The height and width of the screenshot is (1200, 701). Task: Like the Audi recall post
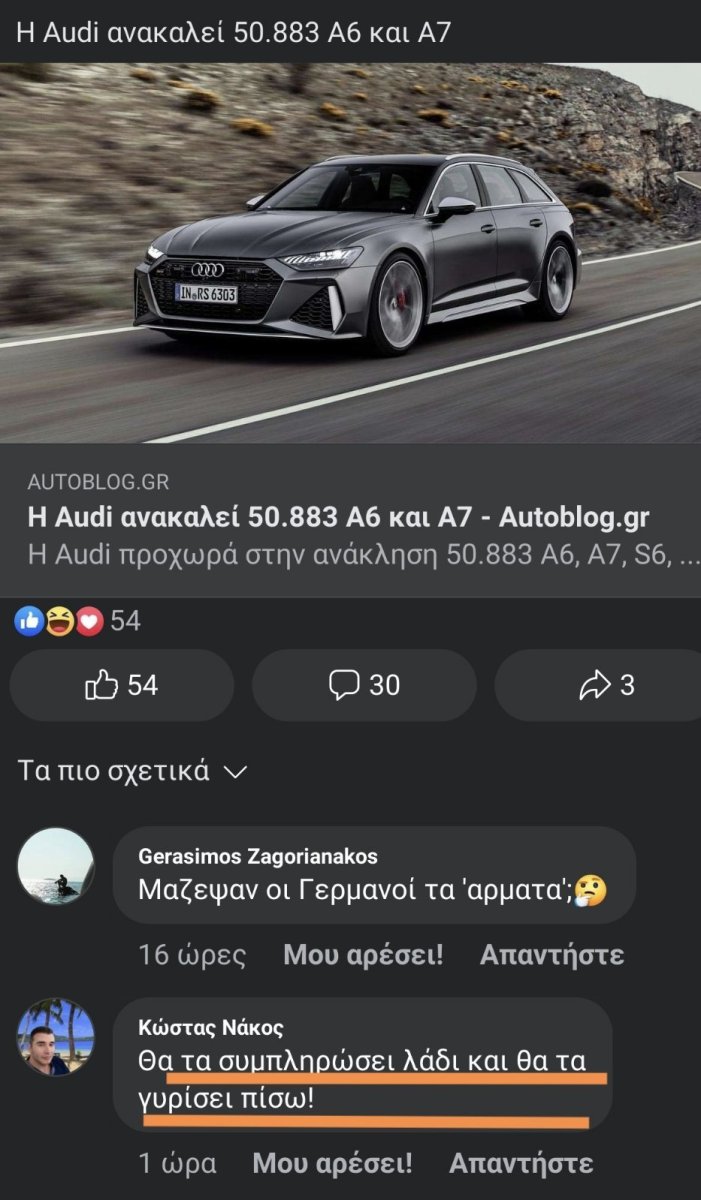(x=122, y=685)
